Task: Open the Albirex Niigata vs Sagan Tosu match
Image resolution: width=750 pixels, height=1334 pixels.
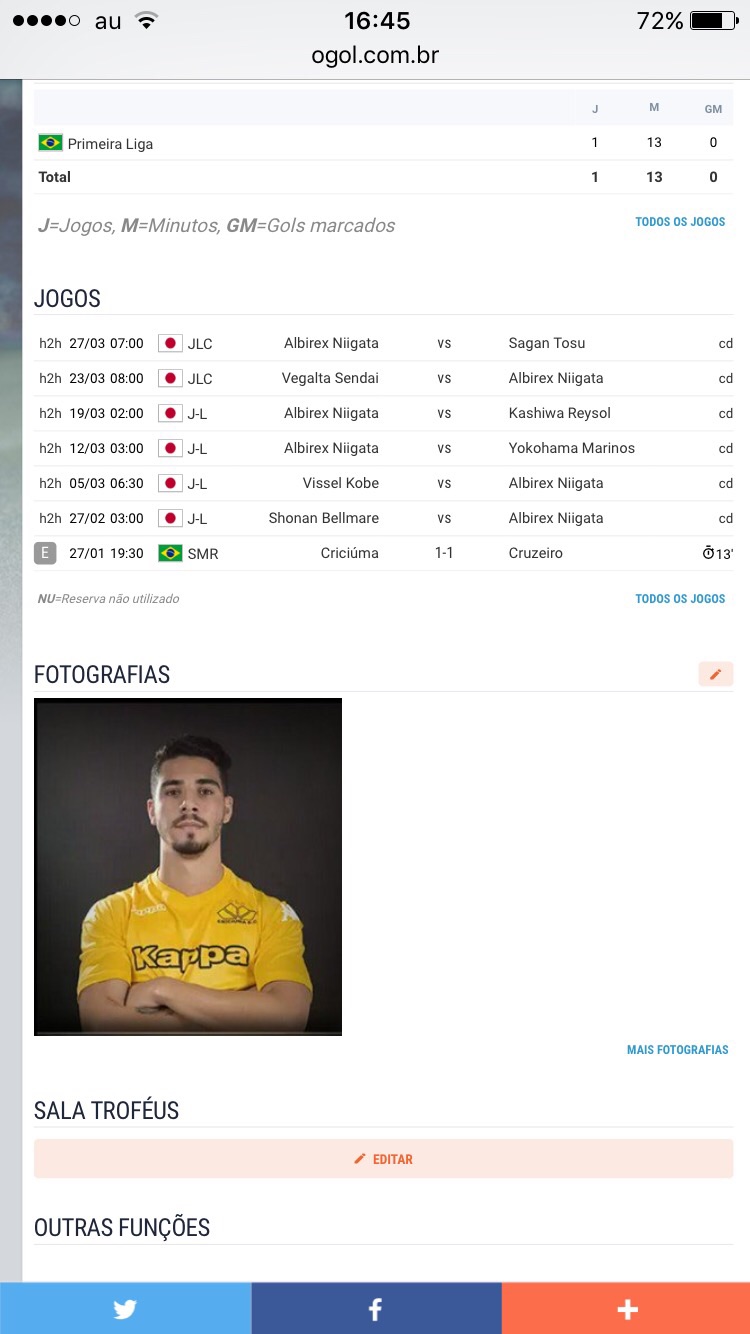Action: pos(444,343)
